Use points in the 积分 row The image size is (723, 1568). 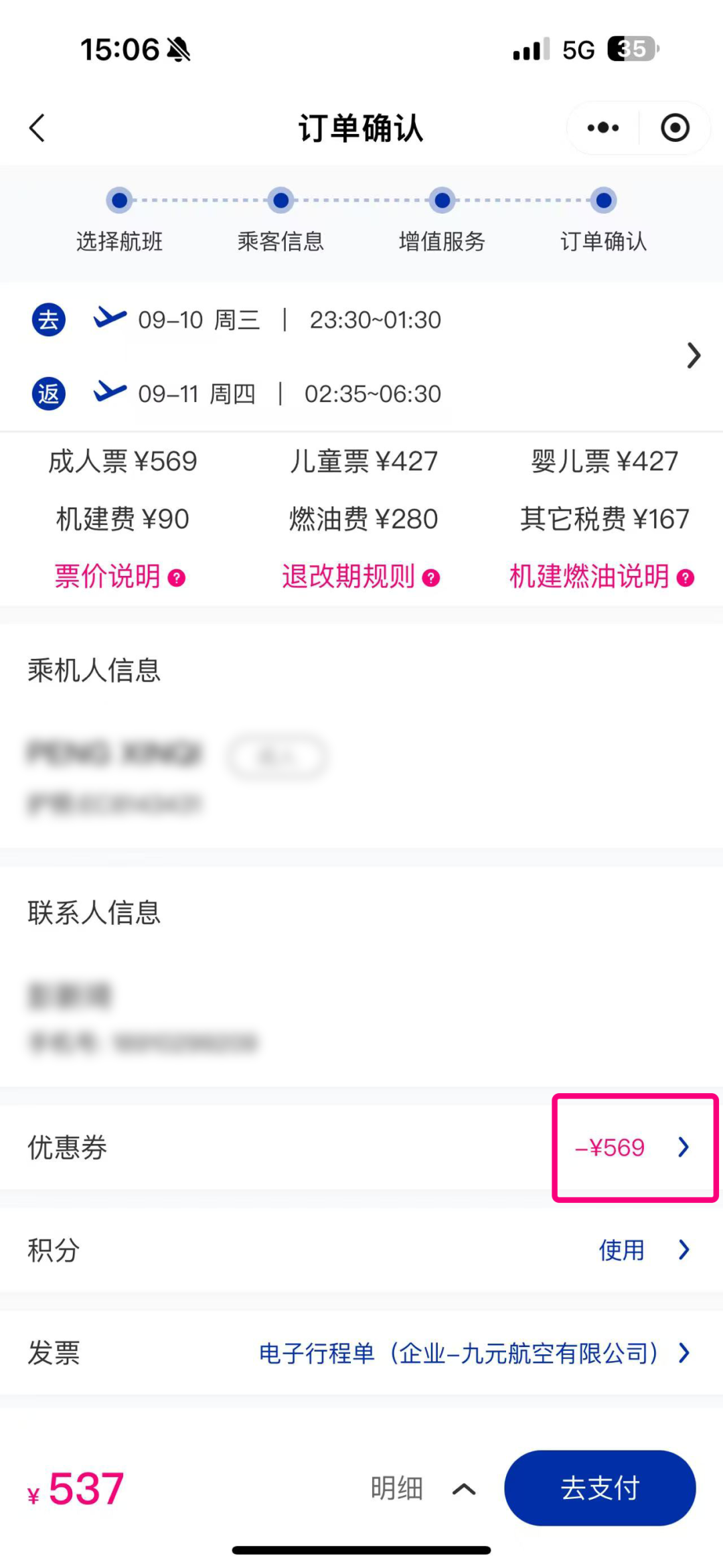(361, 1250)
